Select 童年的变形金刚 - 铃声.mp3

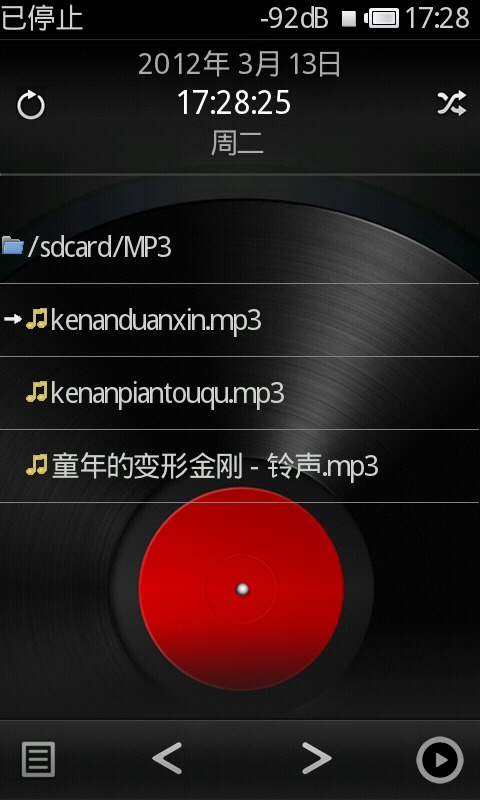point(240,466)
